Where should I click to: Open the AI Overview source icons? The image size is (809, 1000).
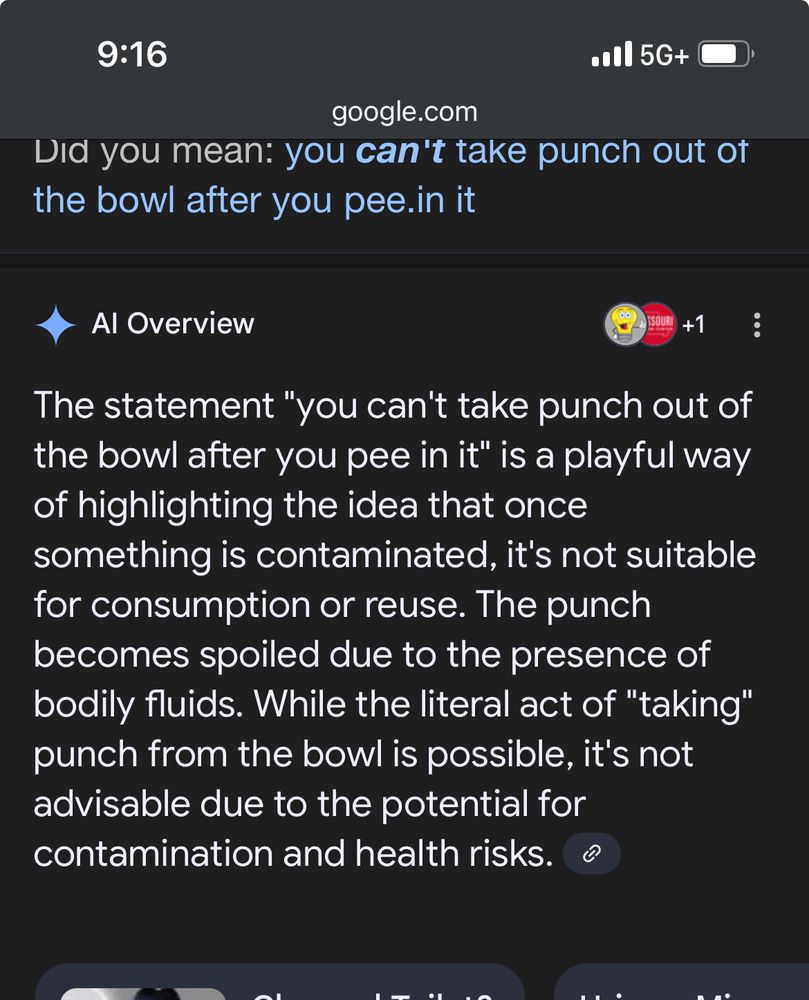click(x=655, y=324)
